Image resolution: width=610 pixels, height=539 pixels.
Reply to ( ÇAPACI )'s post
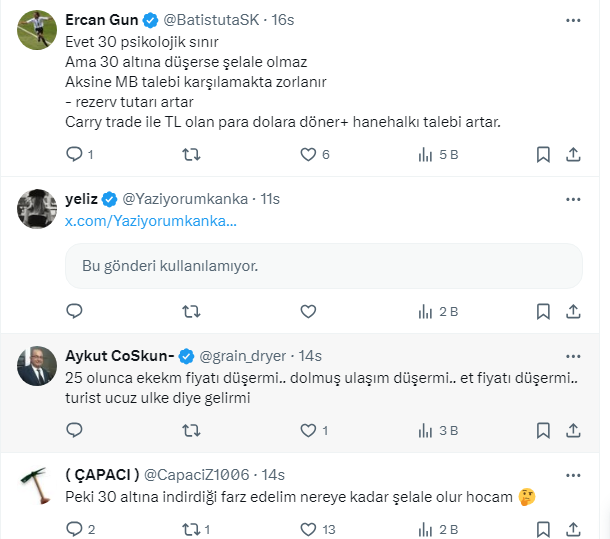tap(74, 529)
